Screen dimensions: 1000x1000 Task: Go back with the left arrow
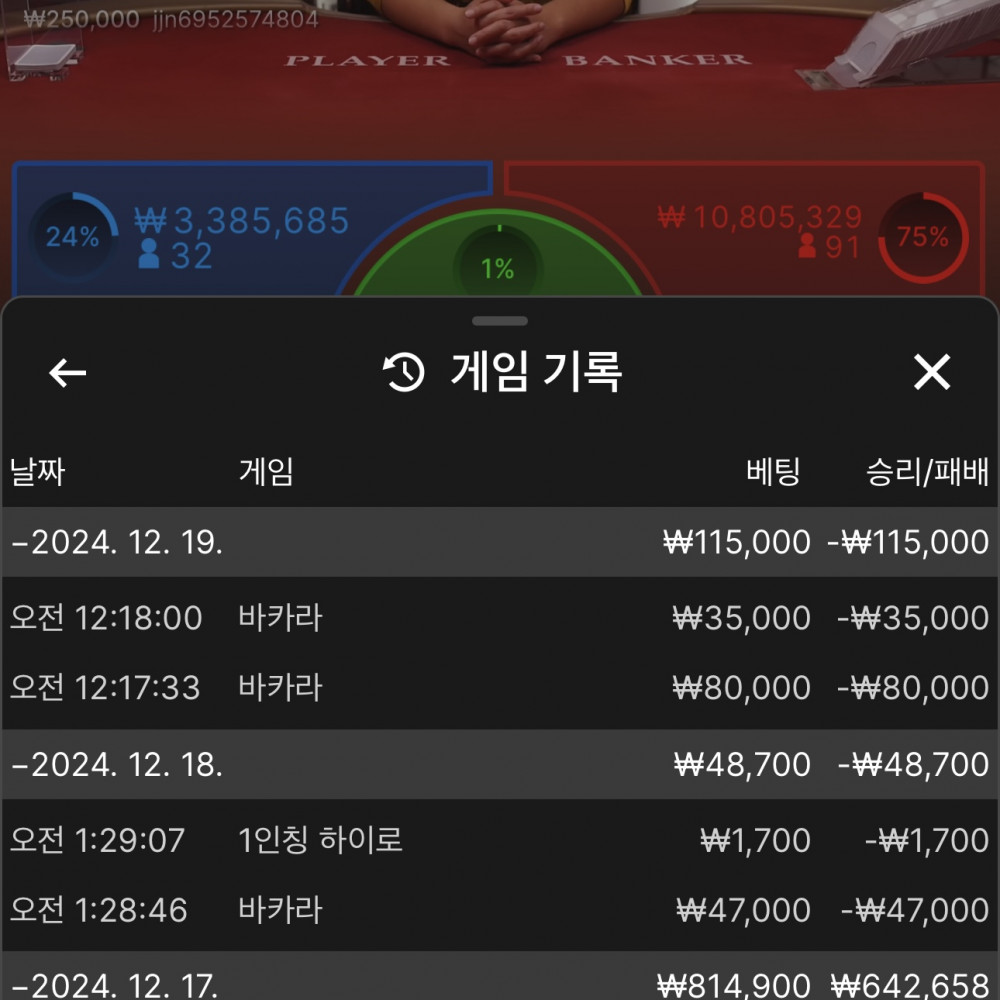point(68,373)
